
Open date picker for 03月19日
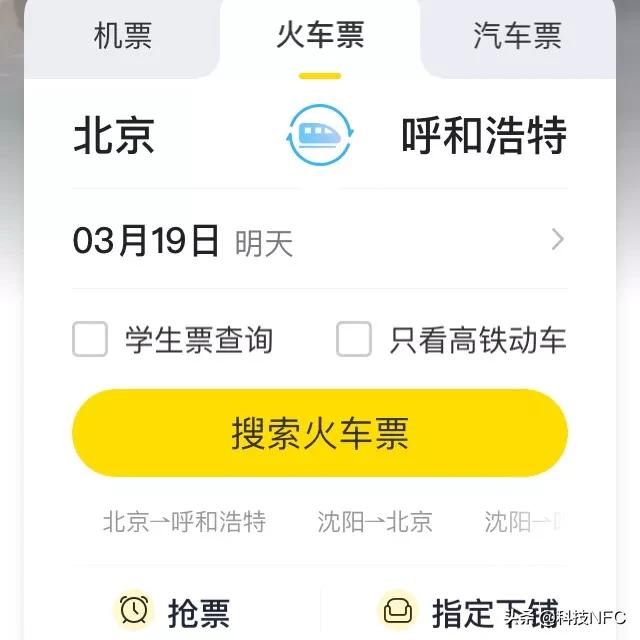click(x=145, y=242)
